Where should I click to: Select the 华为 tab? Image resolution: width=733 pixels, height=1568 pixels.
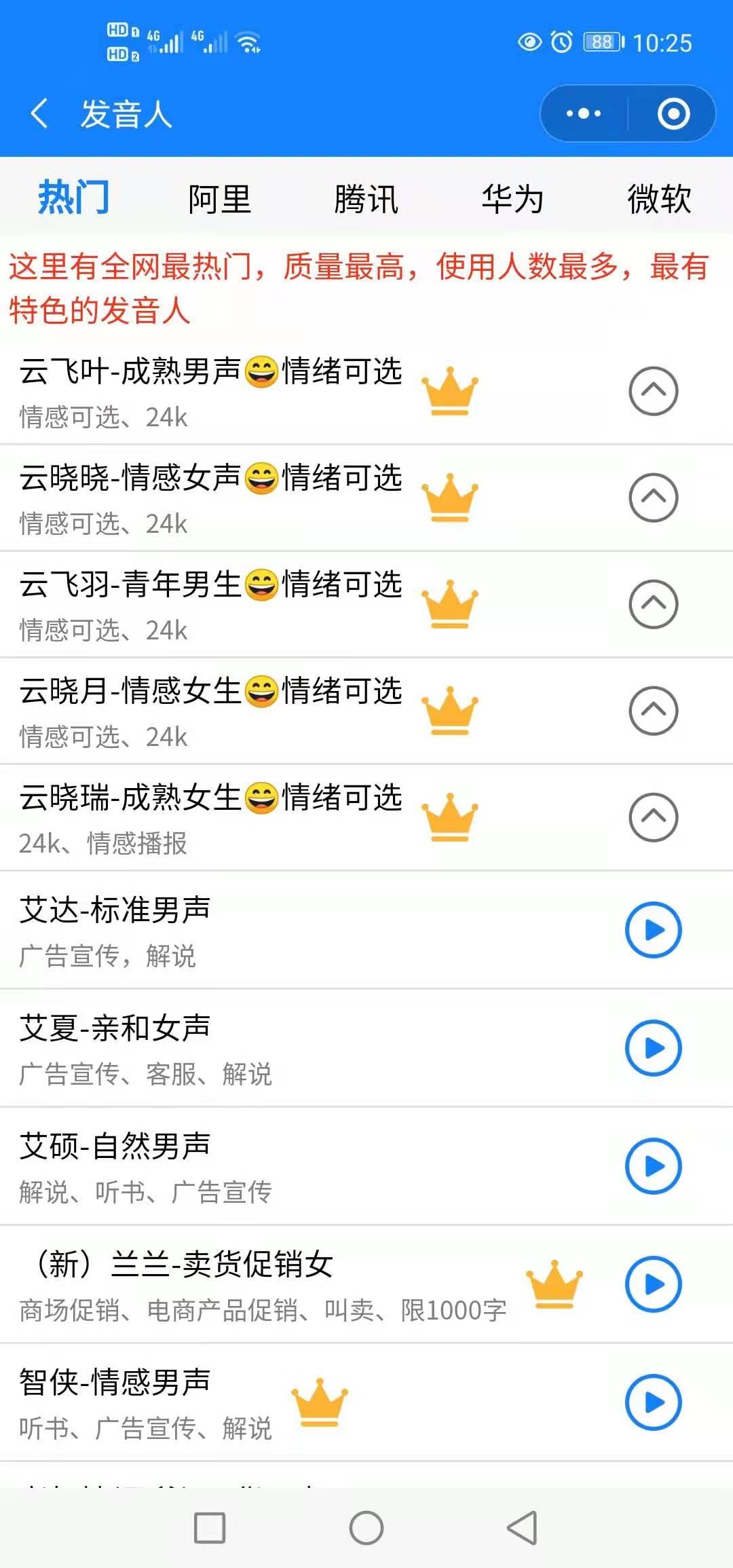tap(512, 199)
